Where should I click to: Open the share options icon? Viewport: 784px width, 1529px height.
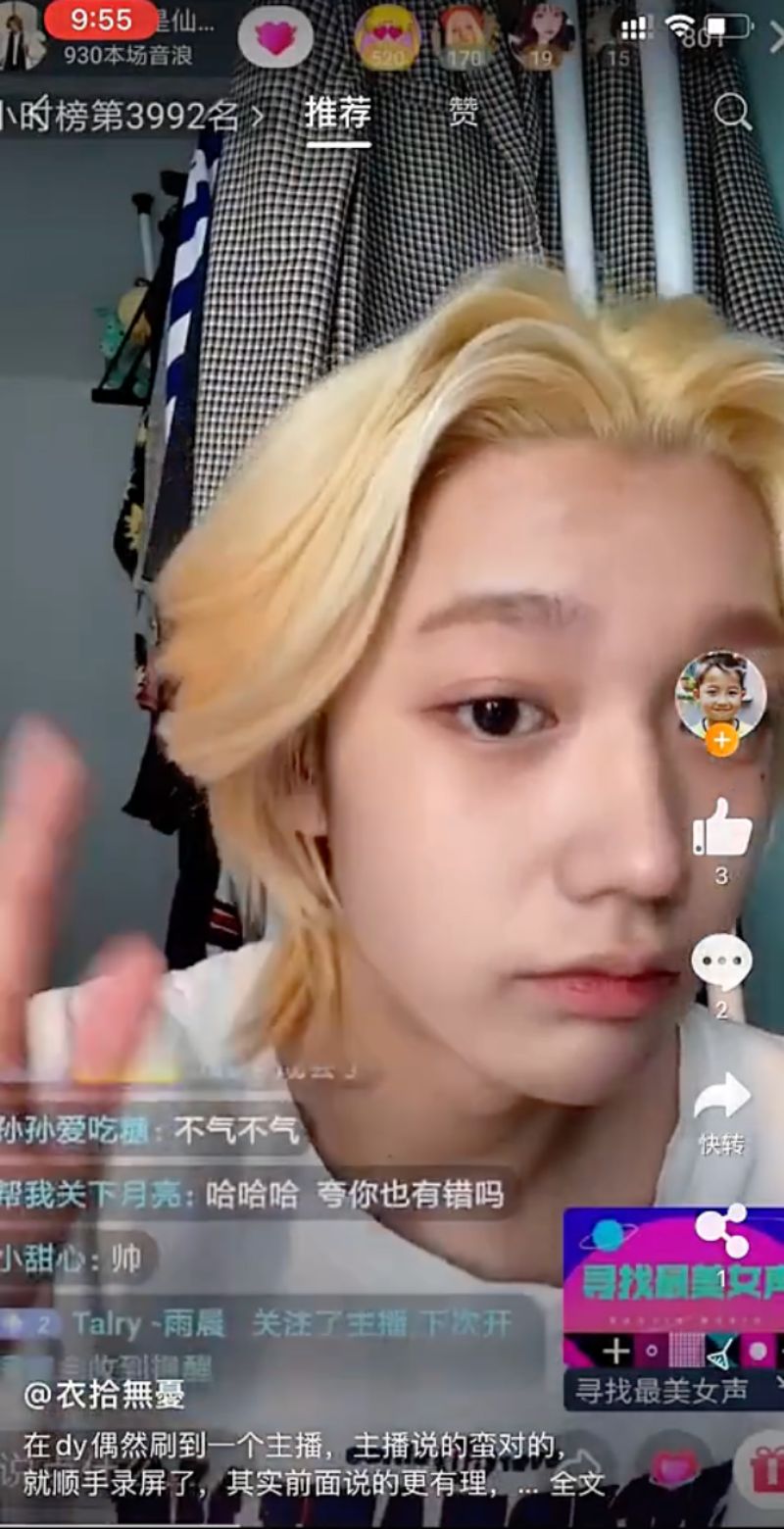[x=722, y=1231]
